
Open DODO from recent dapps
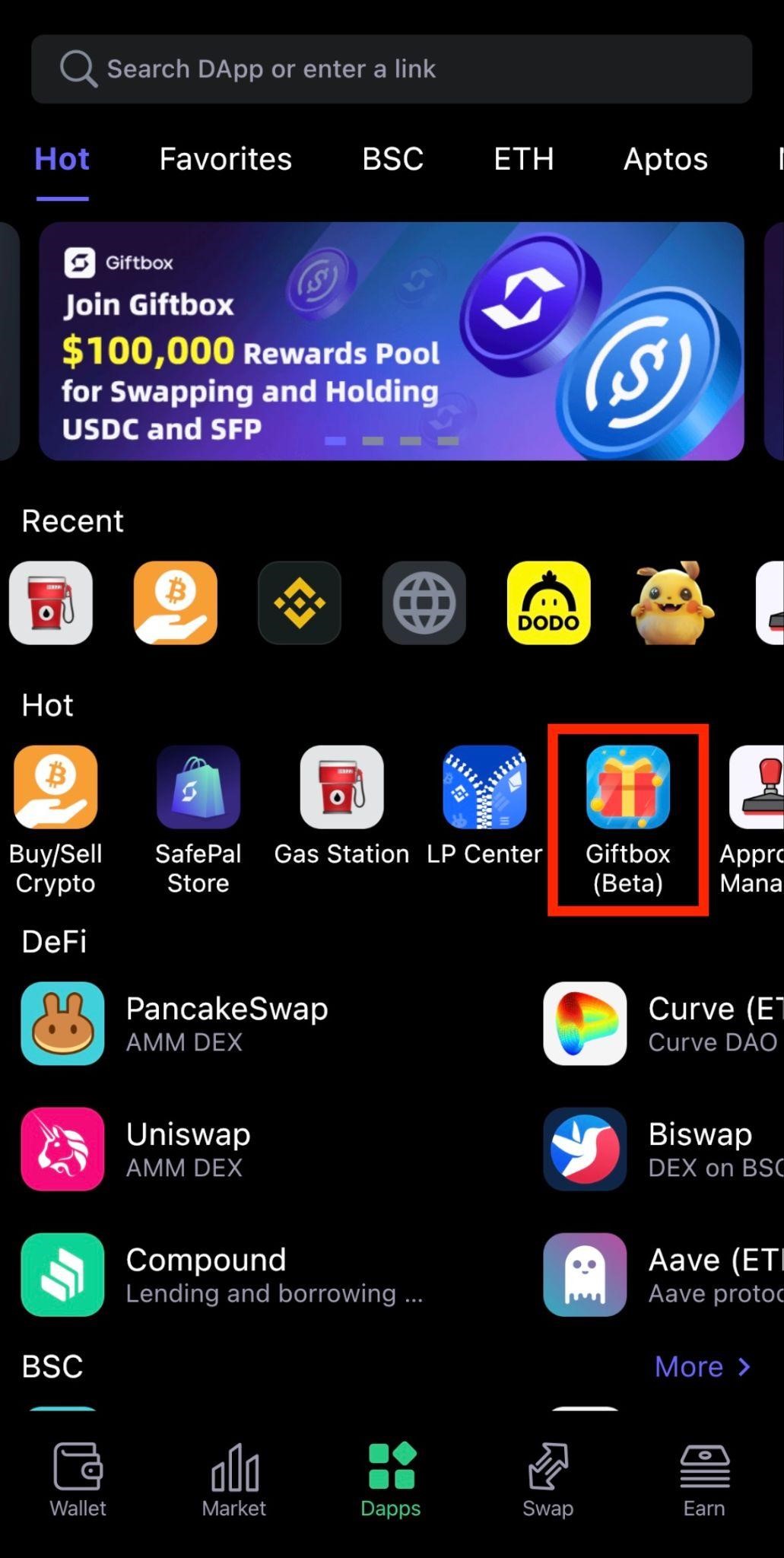click(548, 603)
